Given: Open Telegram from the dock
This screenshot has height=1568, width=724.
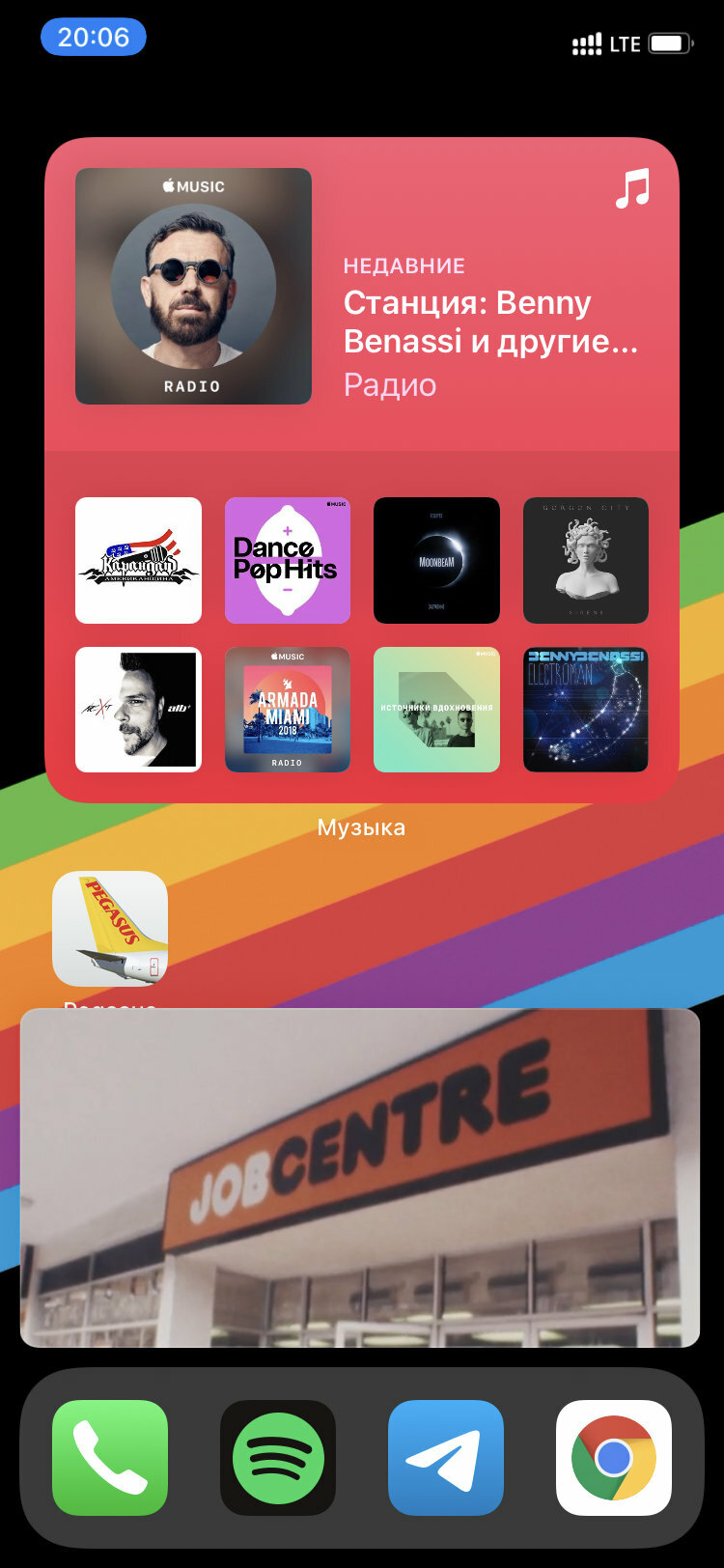Looking at the screenshot, I should (446, 1458).
